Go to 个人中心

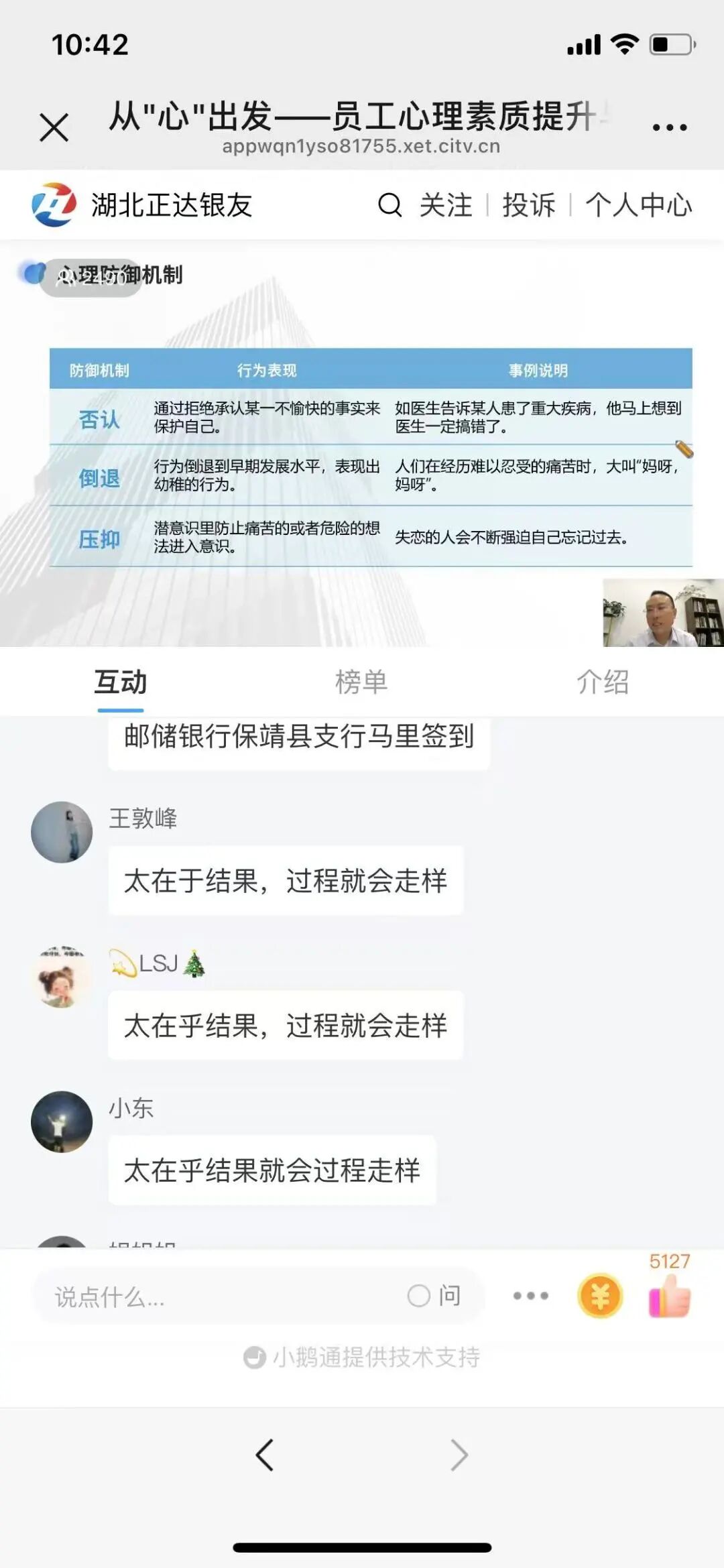pos(639,205)
